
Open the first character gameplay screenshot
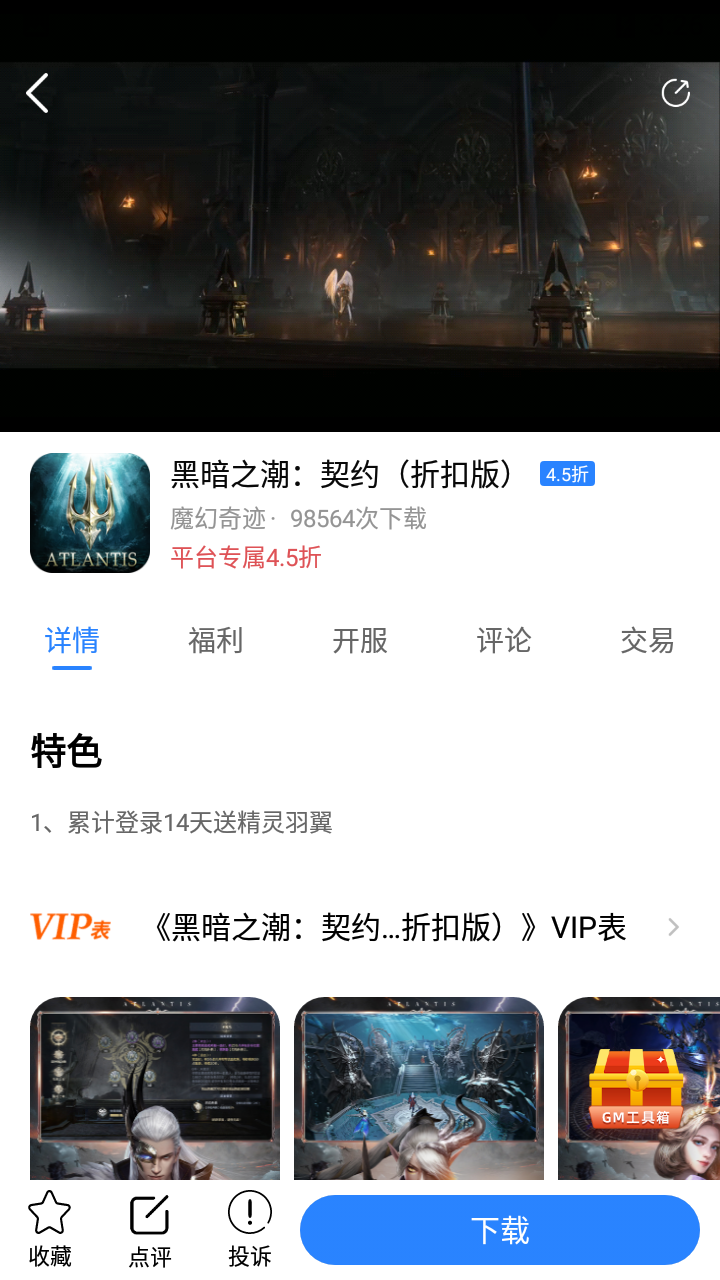click(154, 1087)
